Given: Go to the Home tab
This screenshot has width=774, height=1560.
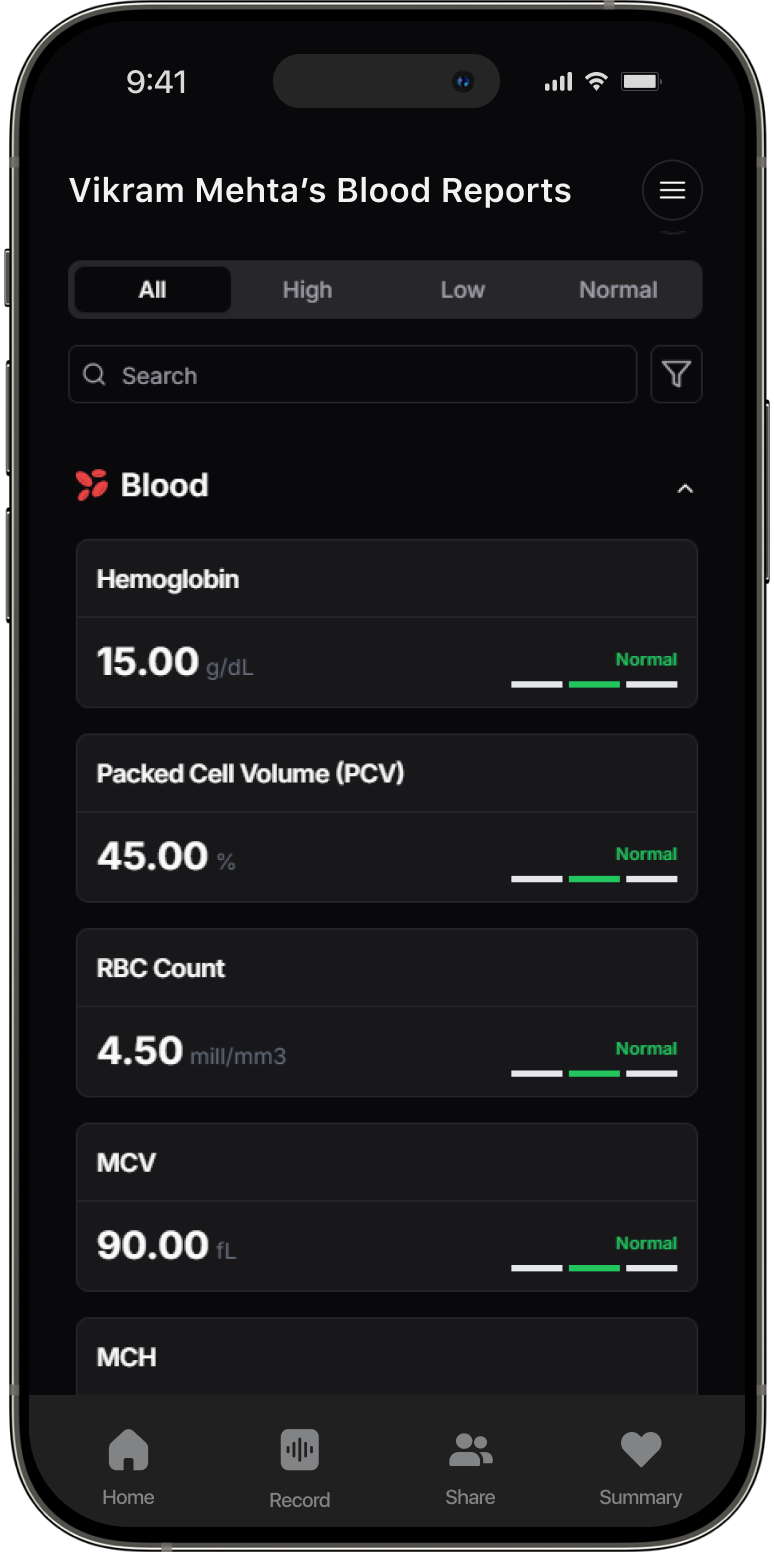Looking at the screenshot, I should 128,1467.
